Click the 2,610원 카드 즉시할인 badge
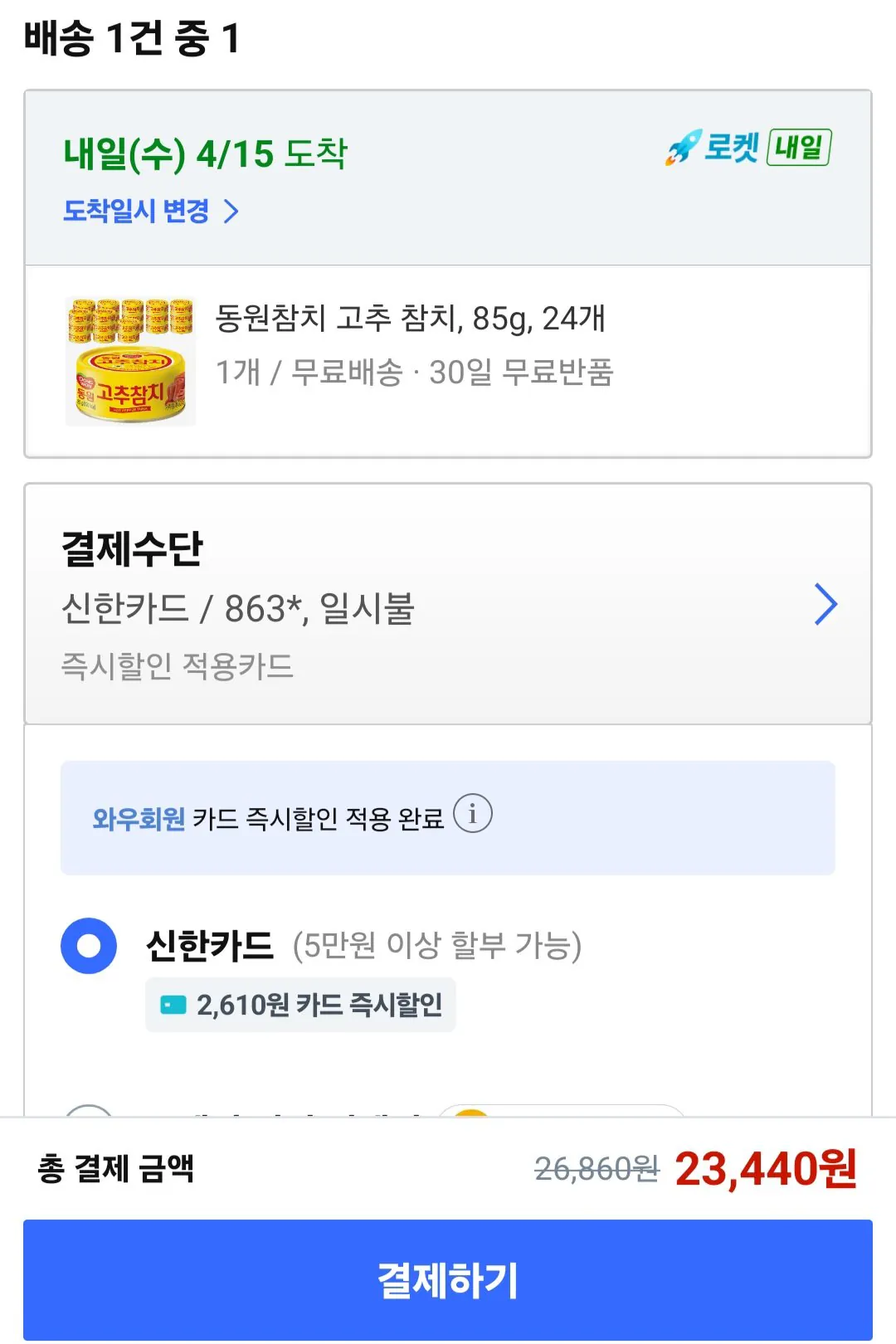 pos(300,1005)
